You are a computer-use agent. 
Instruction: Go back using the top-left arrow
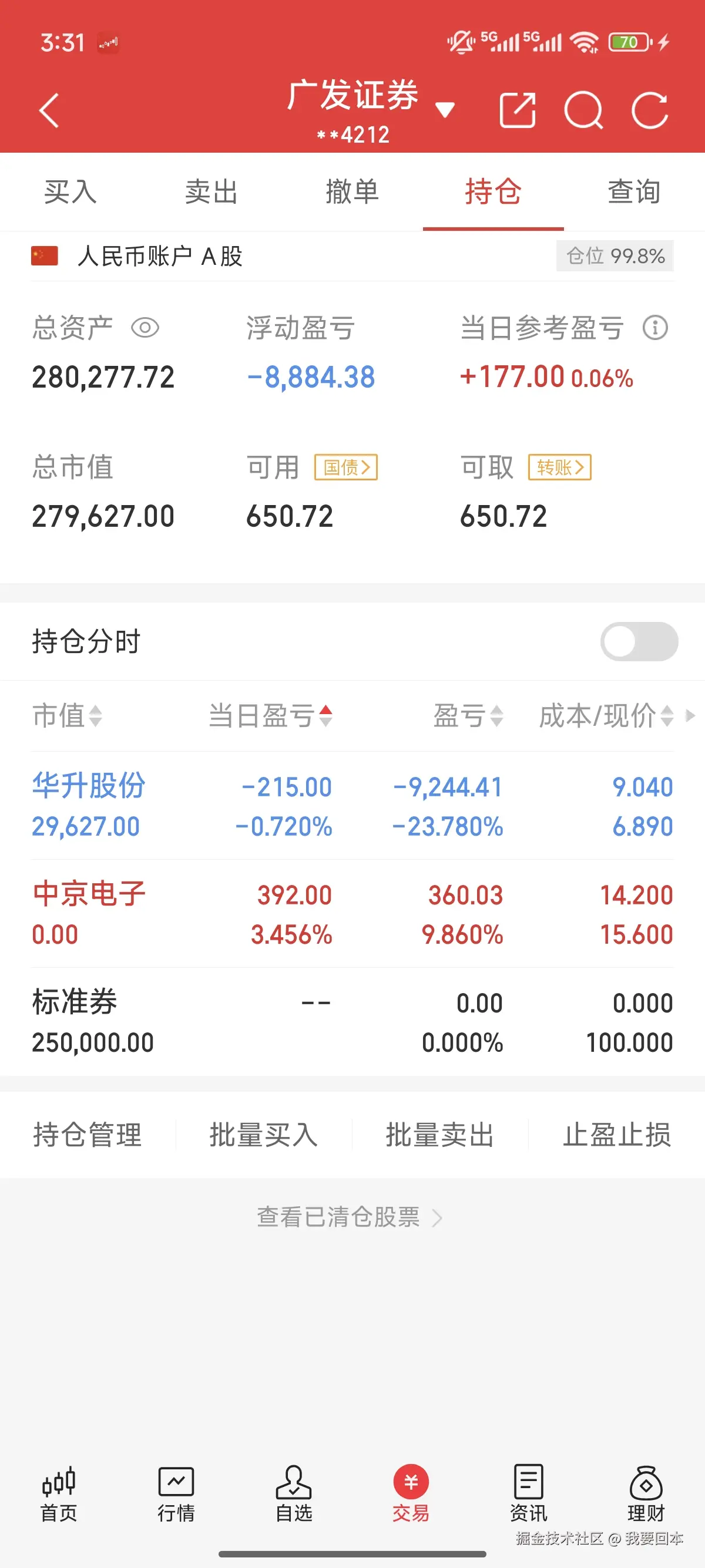pos(49,110)
